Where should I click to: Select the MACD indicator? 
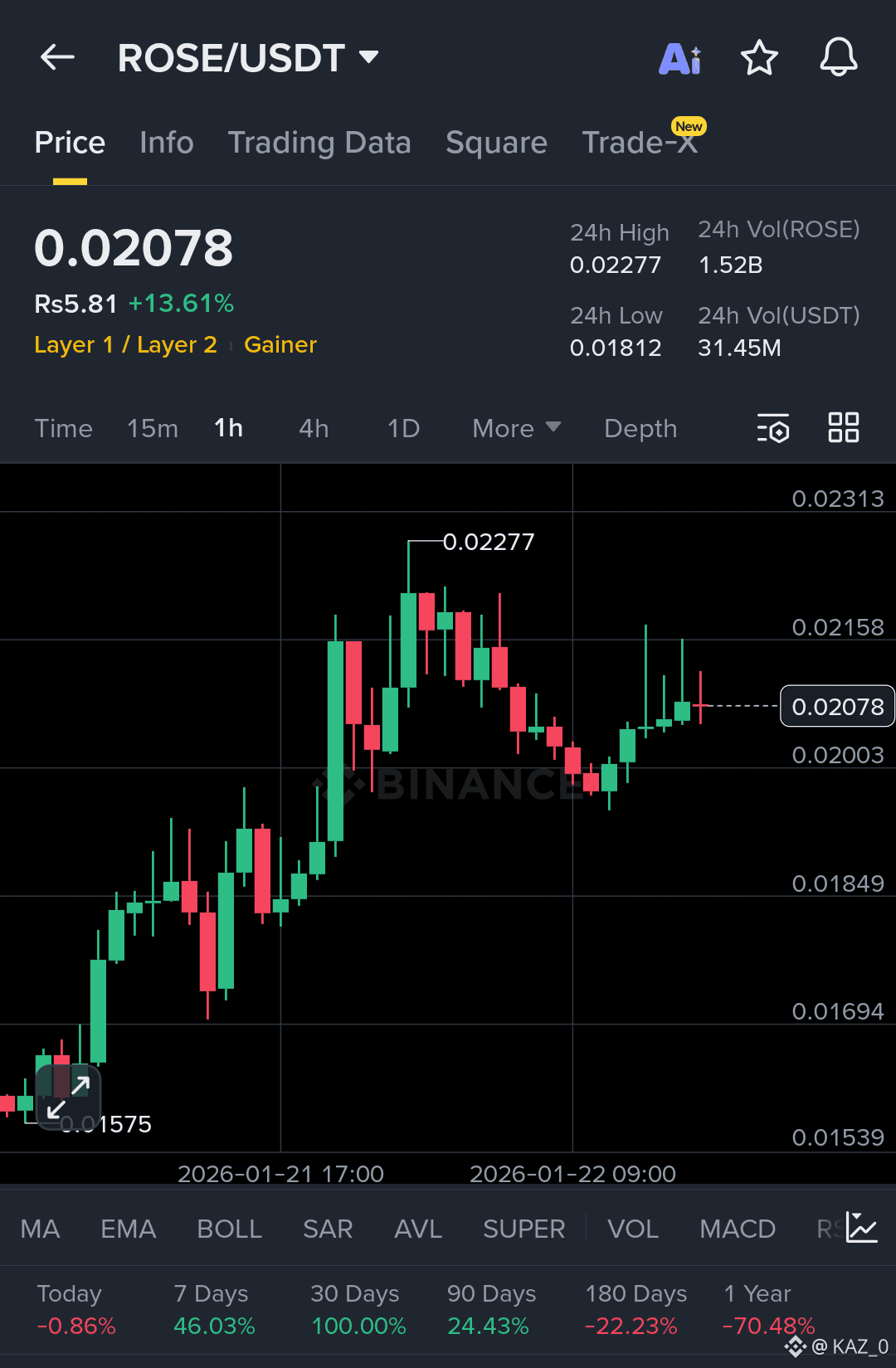pos(737,1229)
